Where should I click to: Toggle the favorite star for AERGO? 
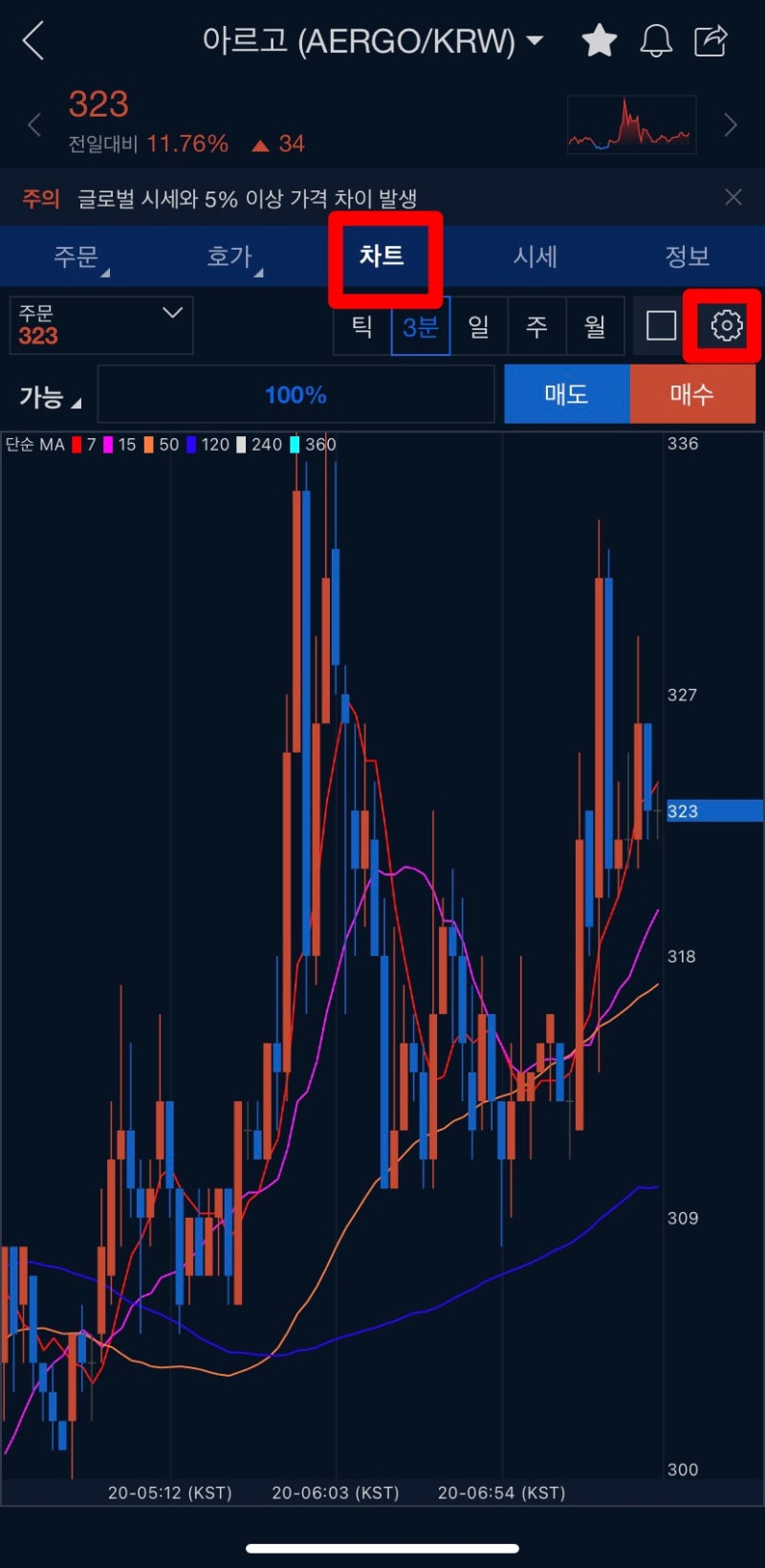point(600,41)
